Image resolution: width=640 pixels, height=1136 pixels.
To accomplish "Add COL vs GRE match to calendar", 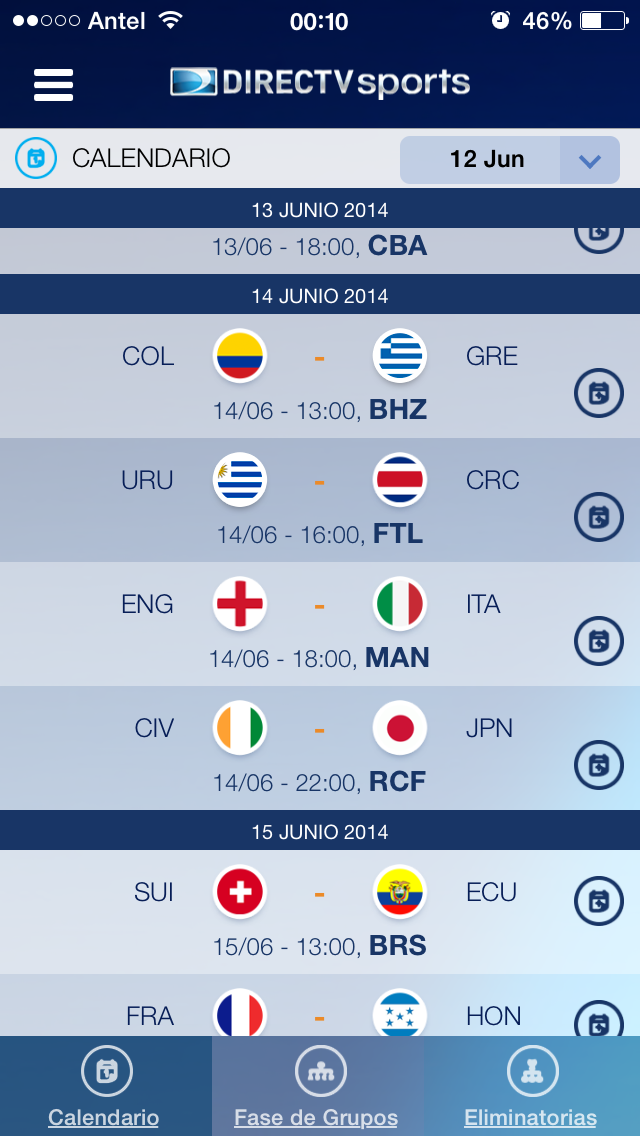I will point(599,393).
